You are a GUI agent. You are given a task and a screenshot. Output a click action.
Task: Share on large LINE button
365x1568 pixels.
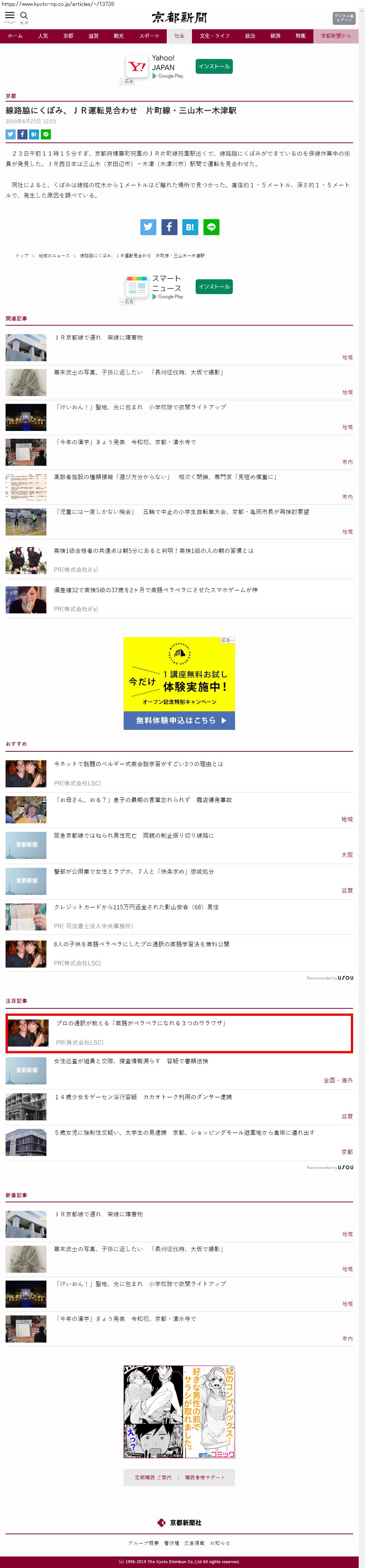(x=211, y=227)
